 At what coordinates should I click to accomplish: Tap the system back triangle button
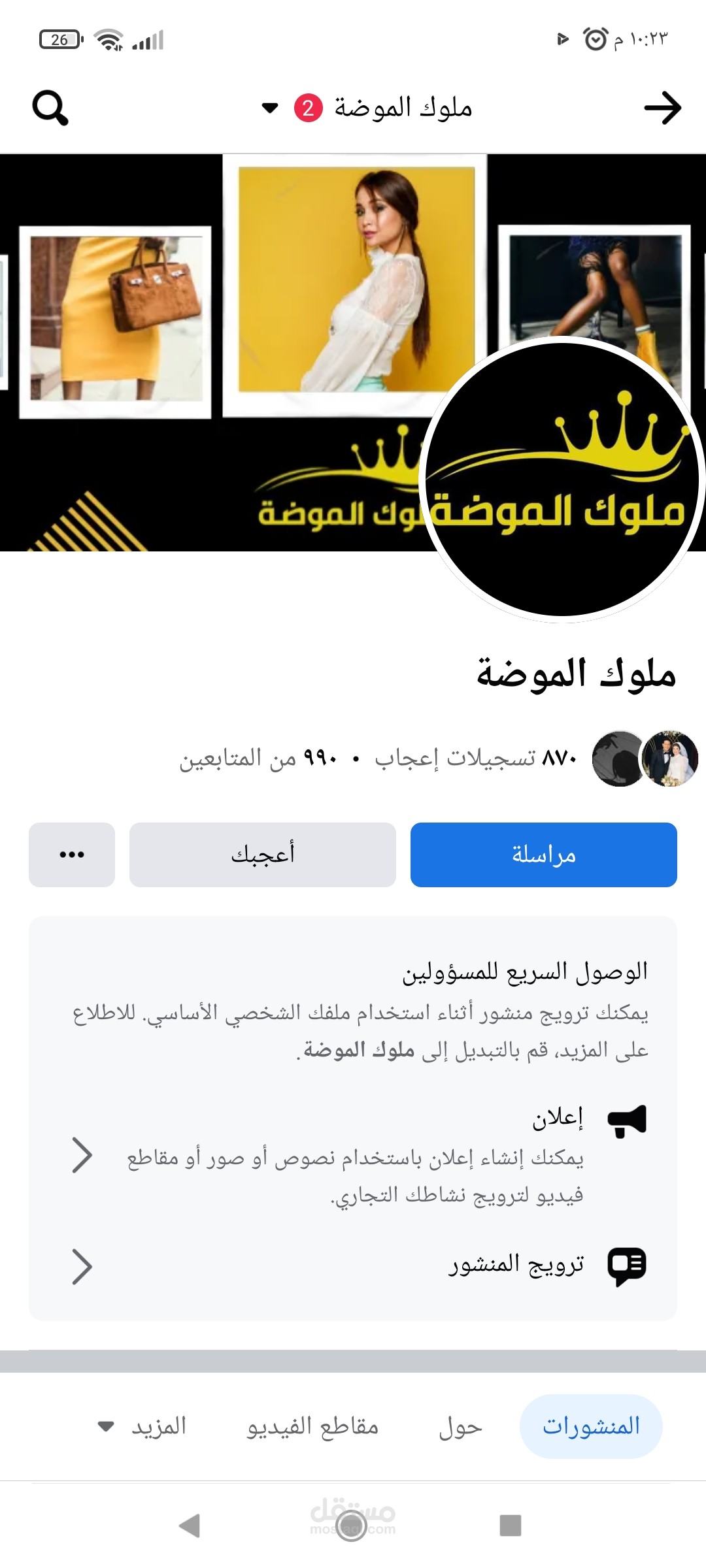coord(190,1526)
